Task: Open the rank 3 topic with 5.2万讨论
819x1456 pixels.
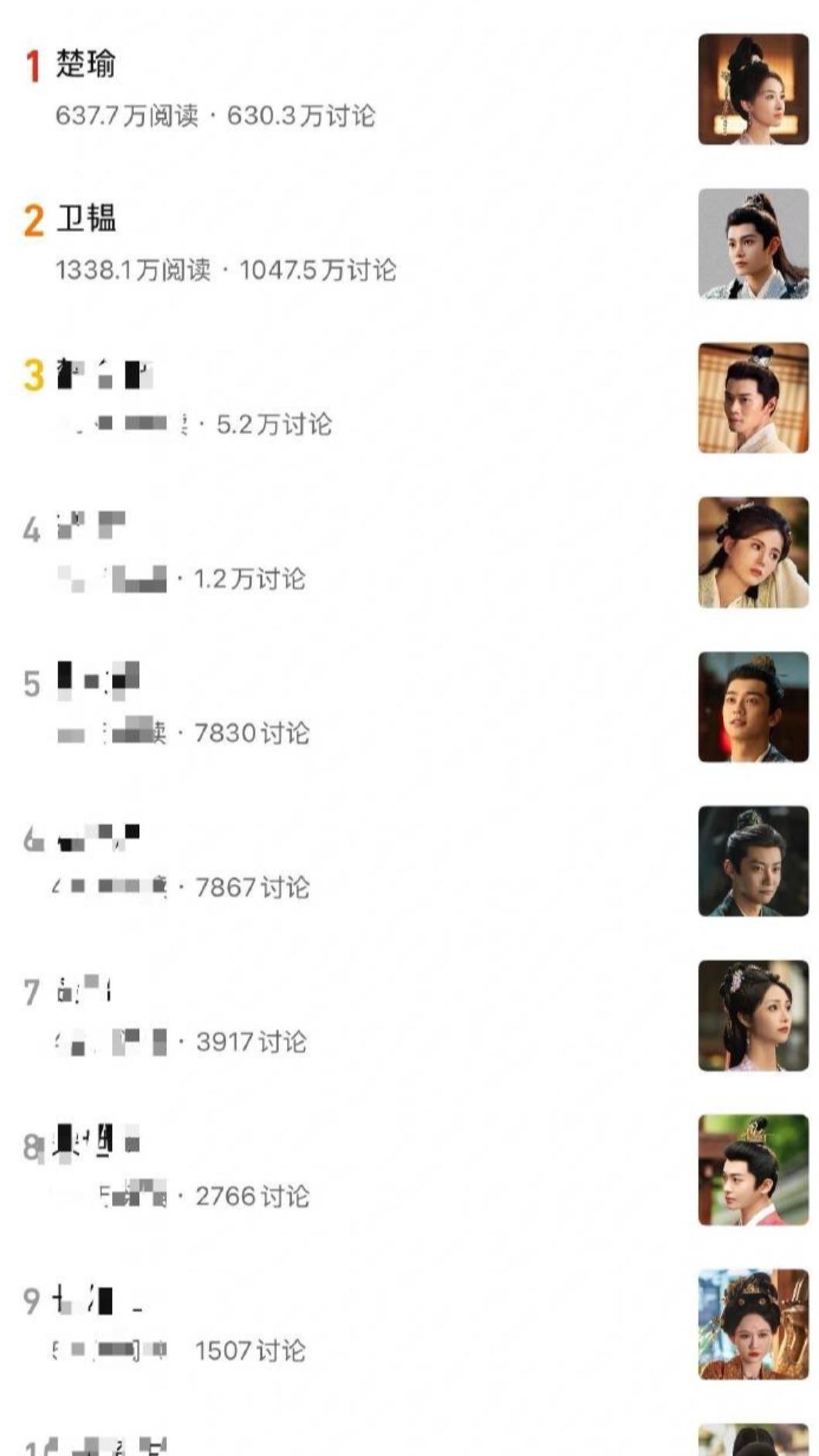Action: click(409, 398)
